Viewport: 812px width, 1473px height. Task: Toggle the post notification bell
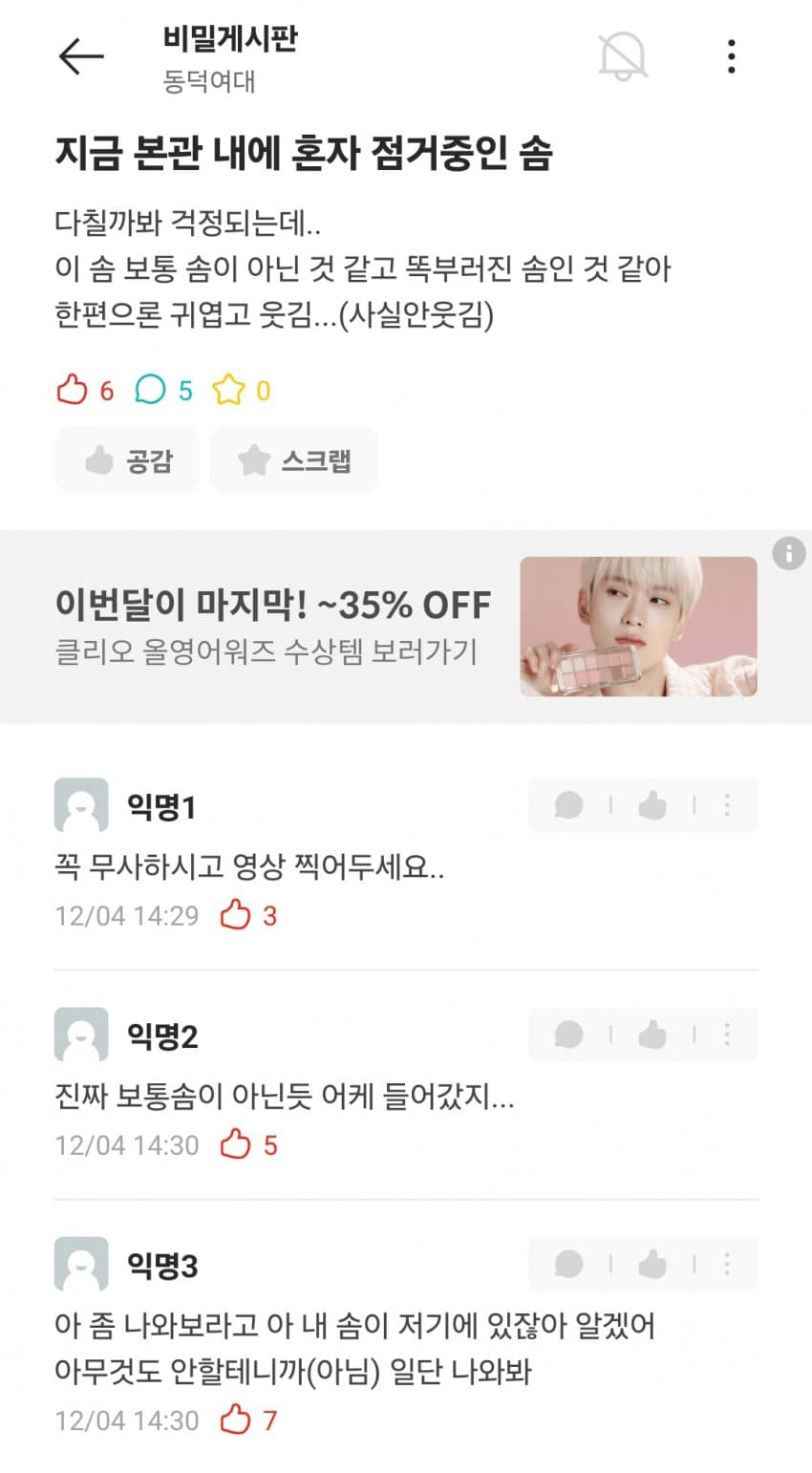(622, 56)
